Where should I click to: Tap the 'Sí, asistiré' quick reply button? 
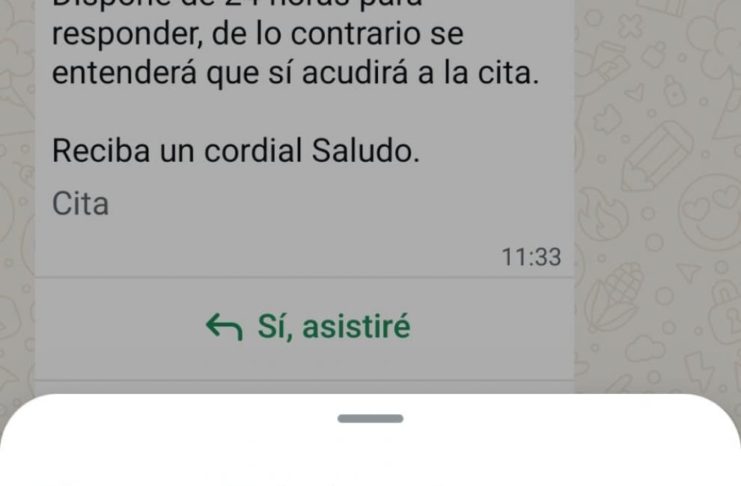click(307, 327)
